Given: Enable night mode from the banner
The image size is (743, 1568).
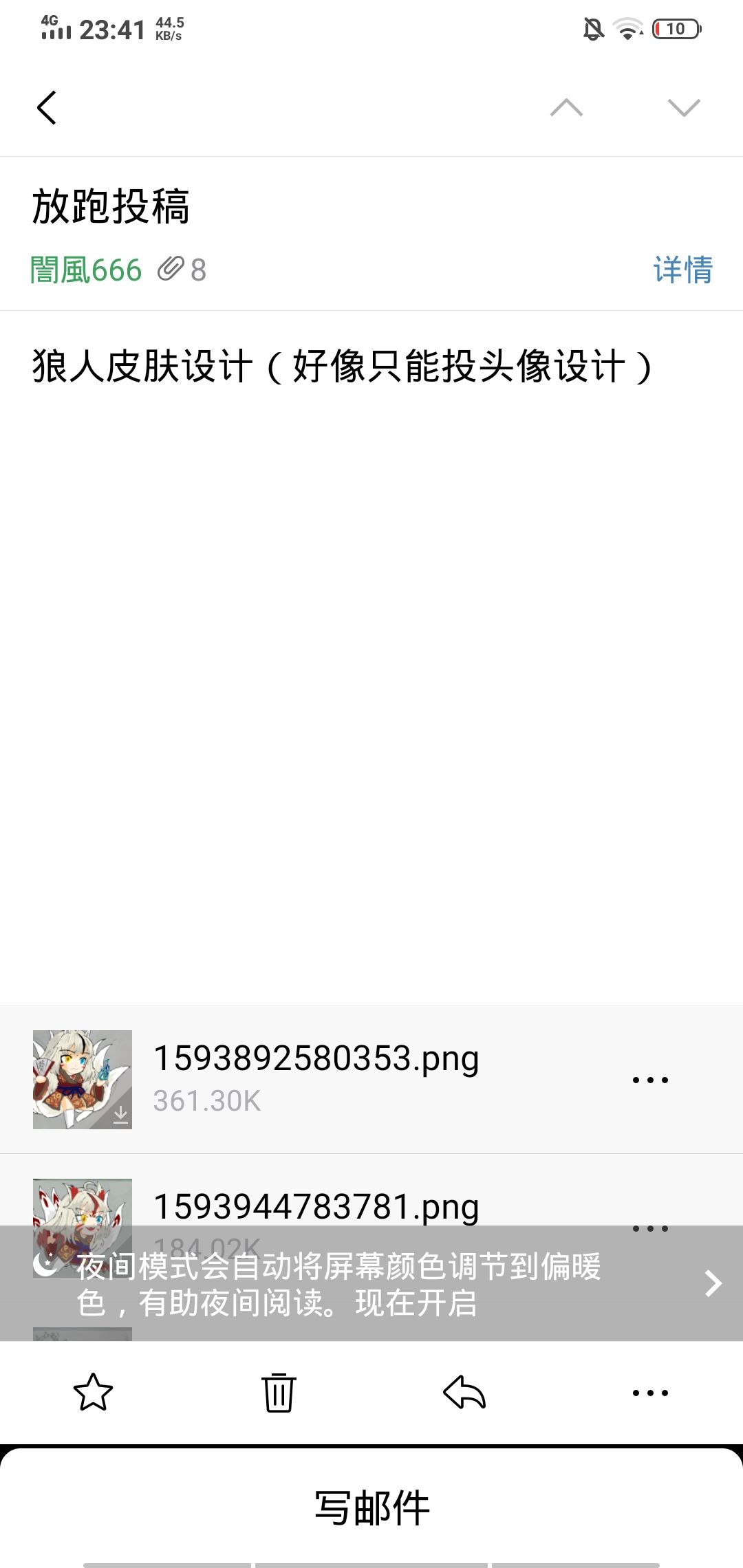Looking at the screenshot, I should (371, 1283).
